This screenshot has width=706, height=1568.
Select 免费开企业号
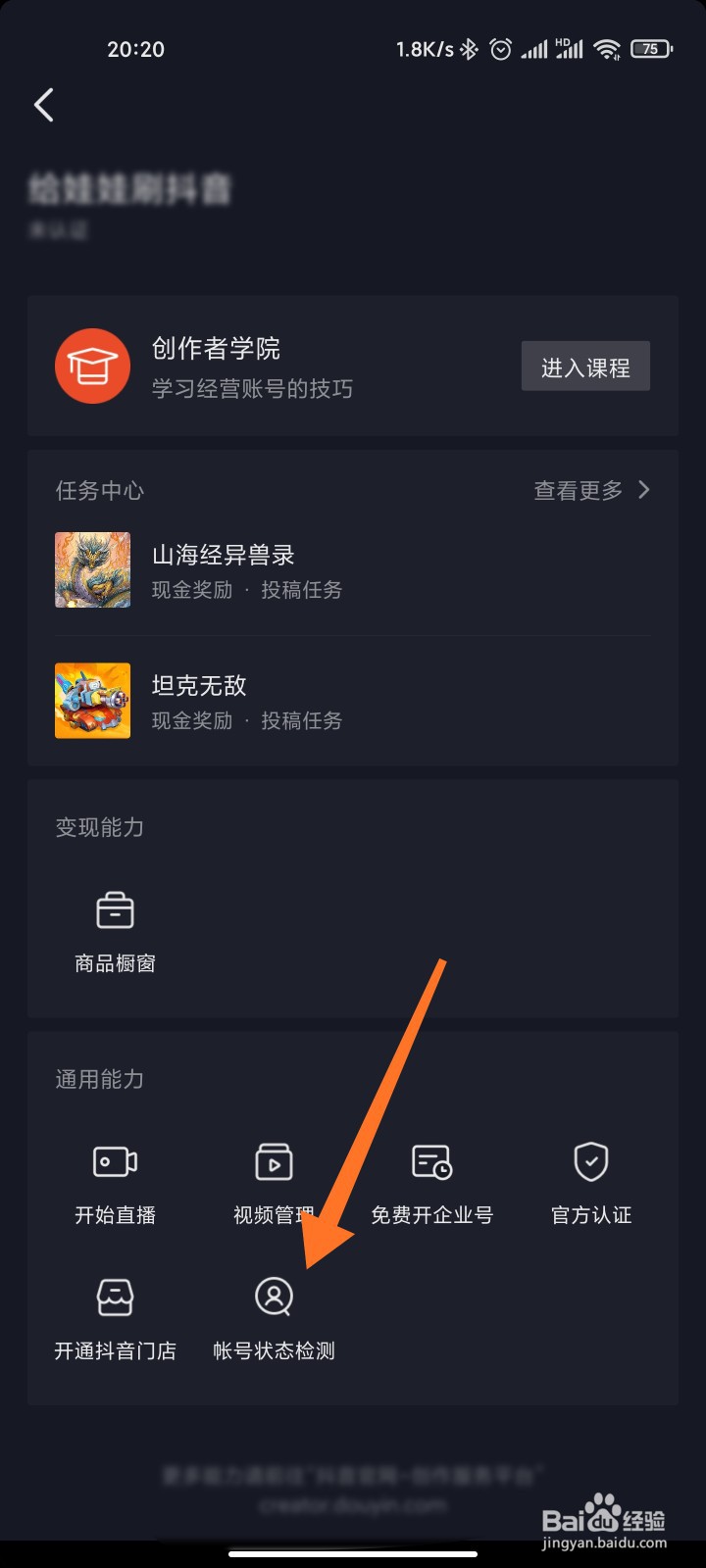(x=431, y=1183)
